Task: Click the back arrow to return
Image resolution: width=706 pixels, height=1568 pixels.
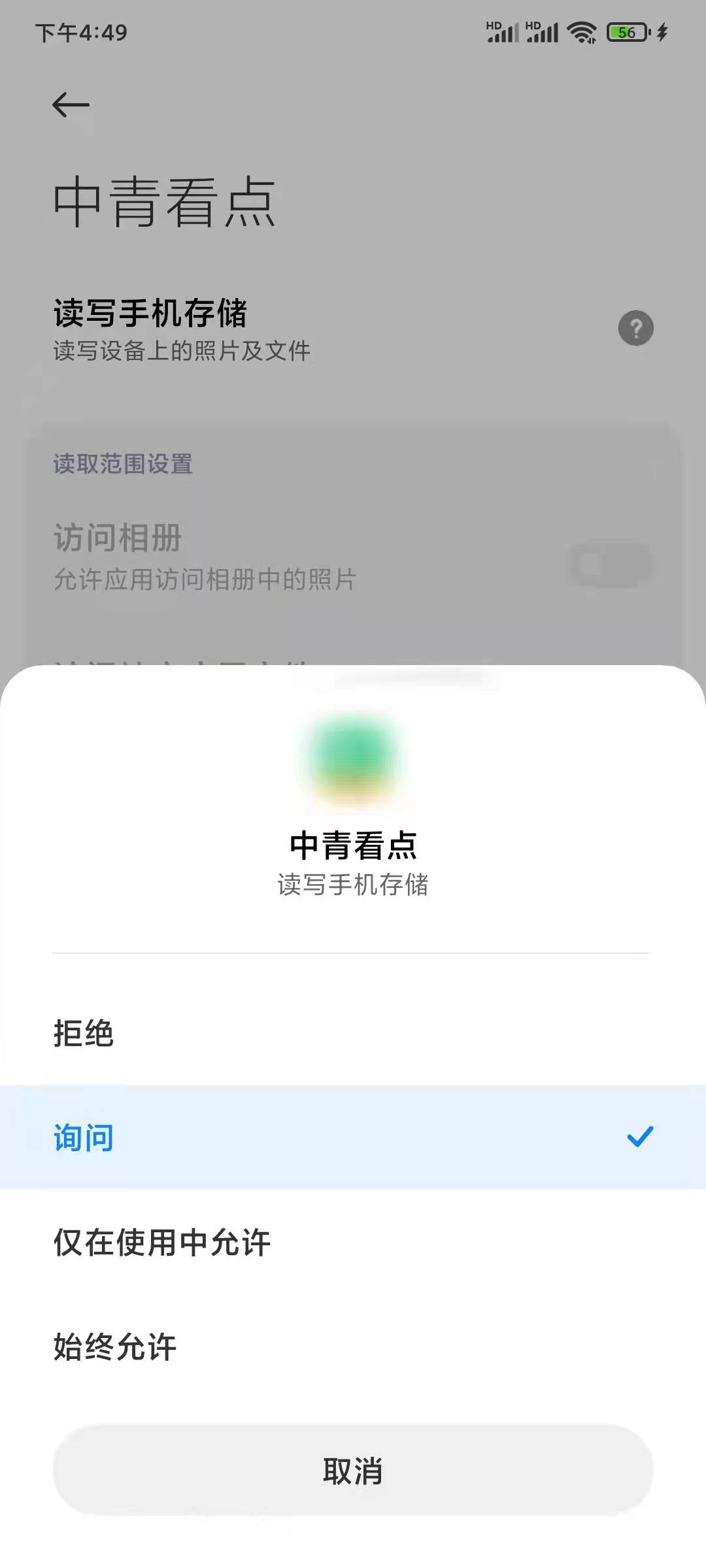Action: pyautogui.click(x=69, y=103)
